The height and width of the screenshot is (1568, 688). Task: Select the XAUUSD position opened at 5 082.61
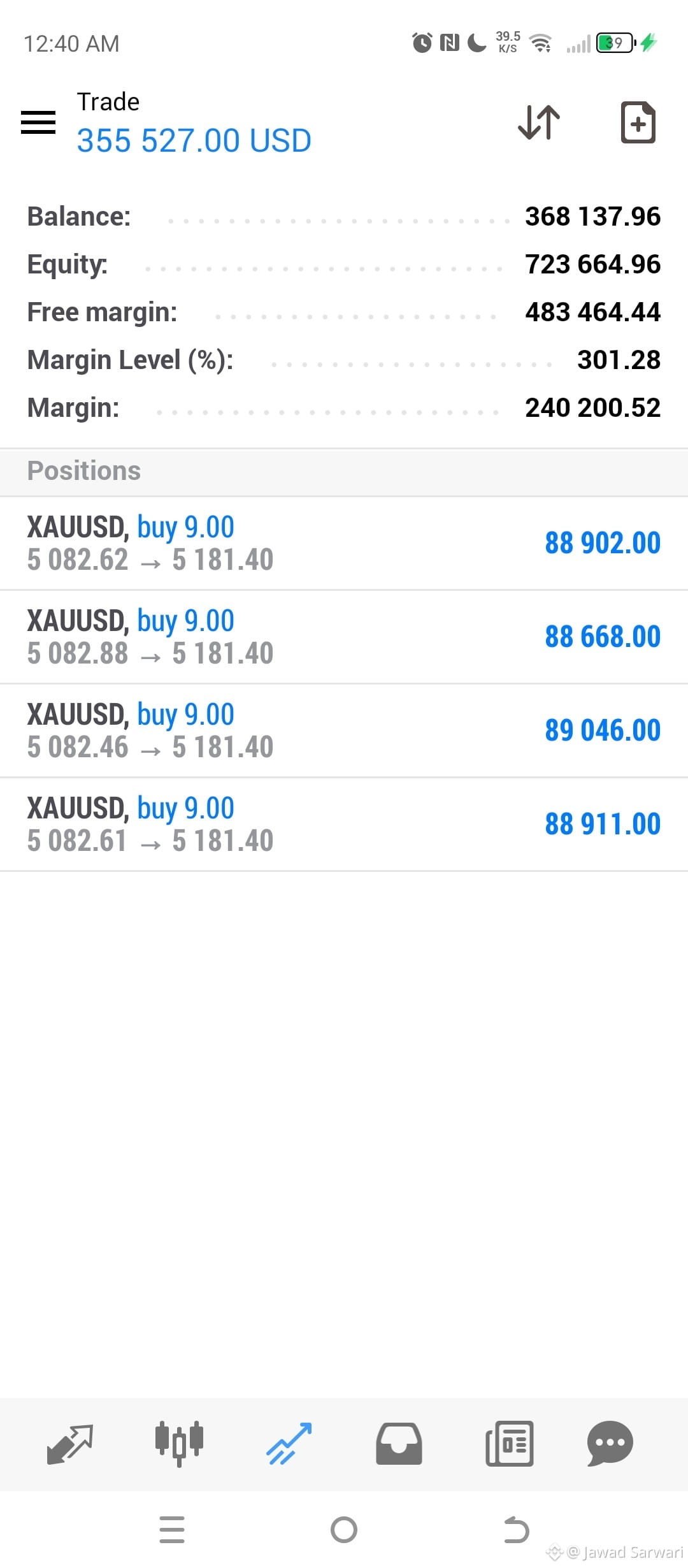click(344, 825)
